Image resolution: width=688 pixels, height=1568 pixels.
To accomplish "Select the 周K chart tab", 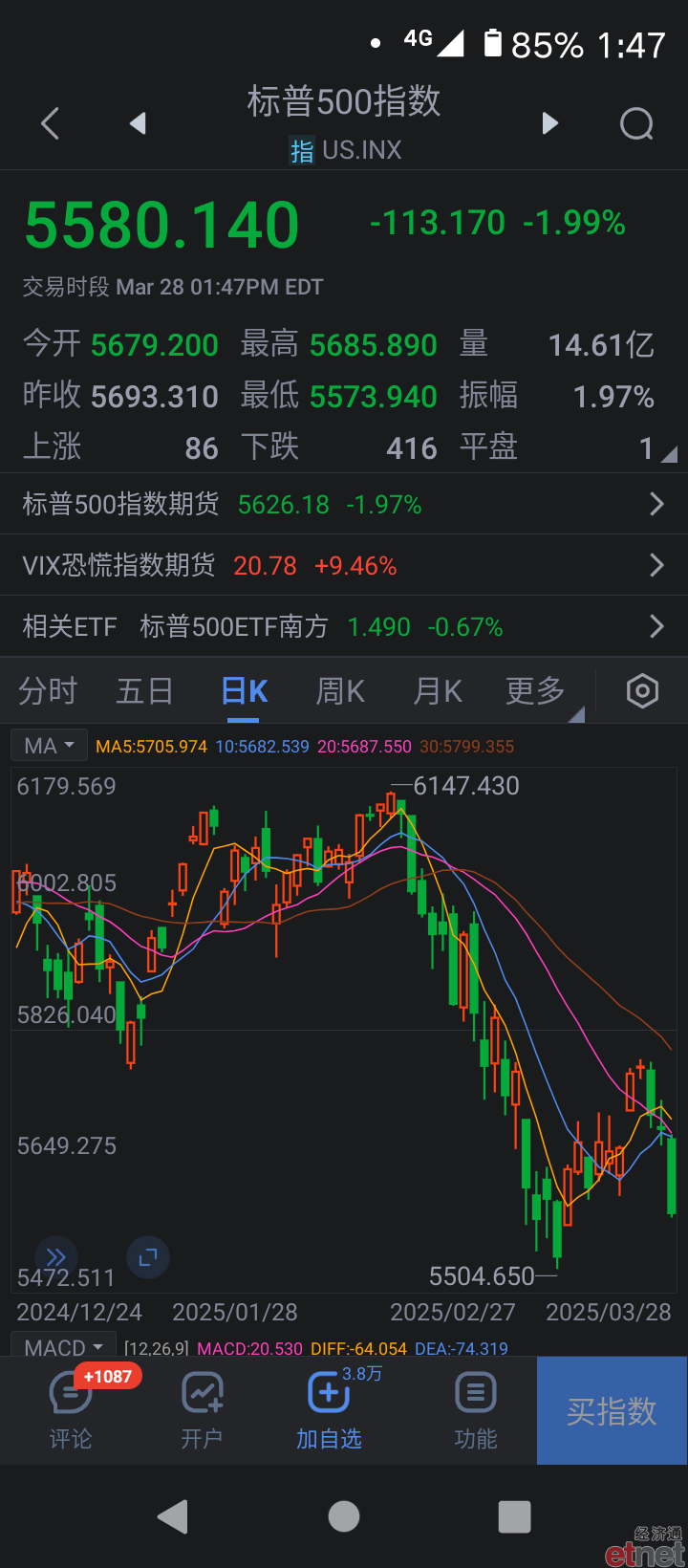I will pos(340,690).
